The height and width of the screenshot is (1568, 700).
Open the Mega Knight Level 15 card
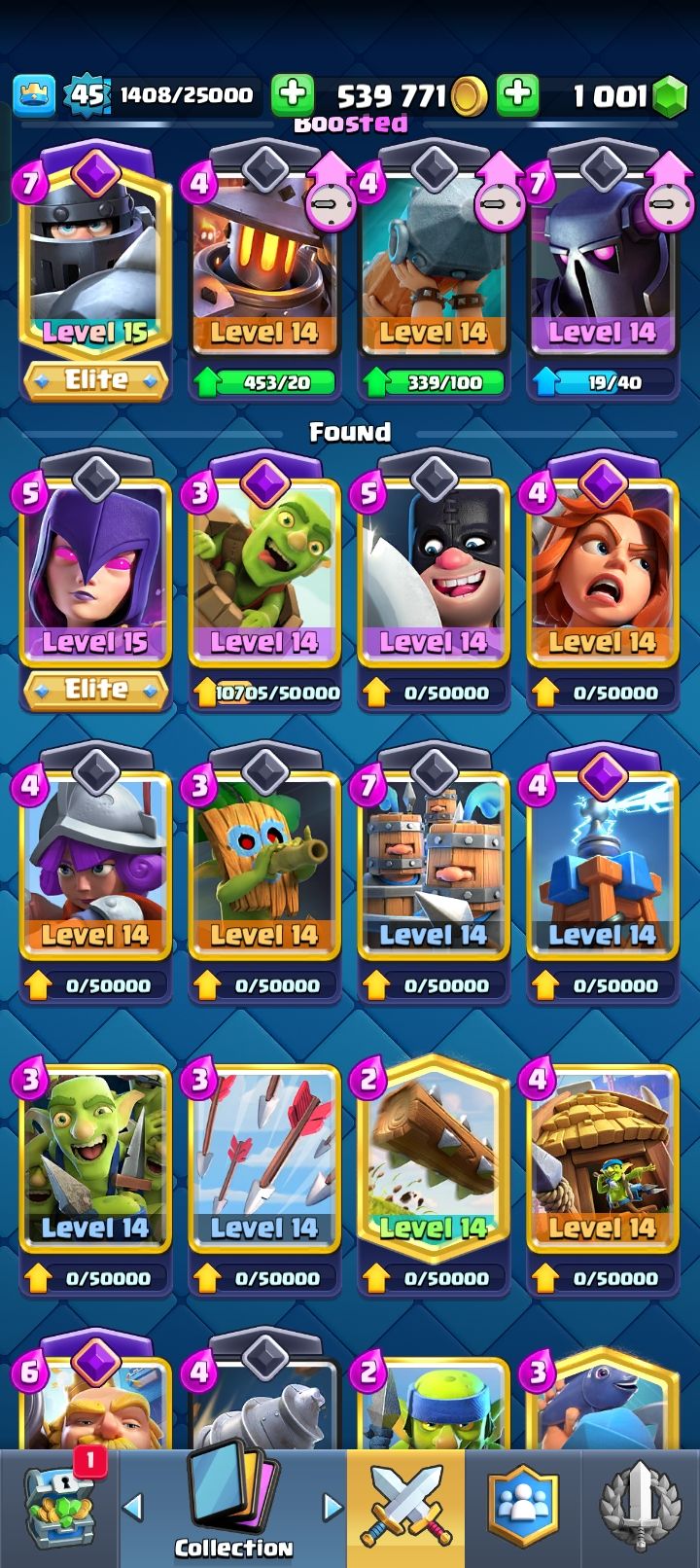94,263
